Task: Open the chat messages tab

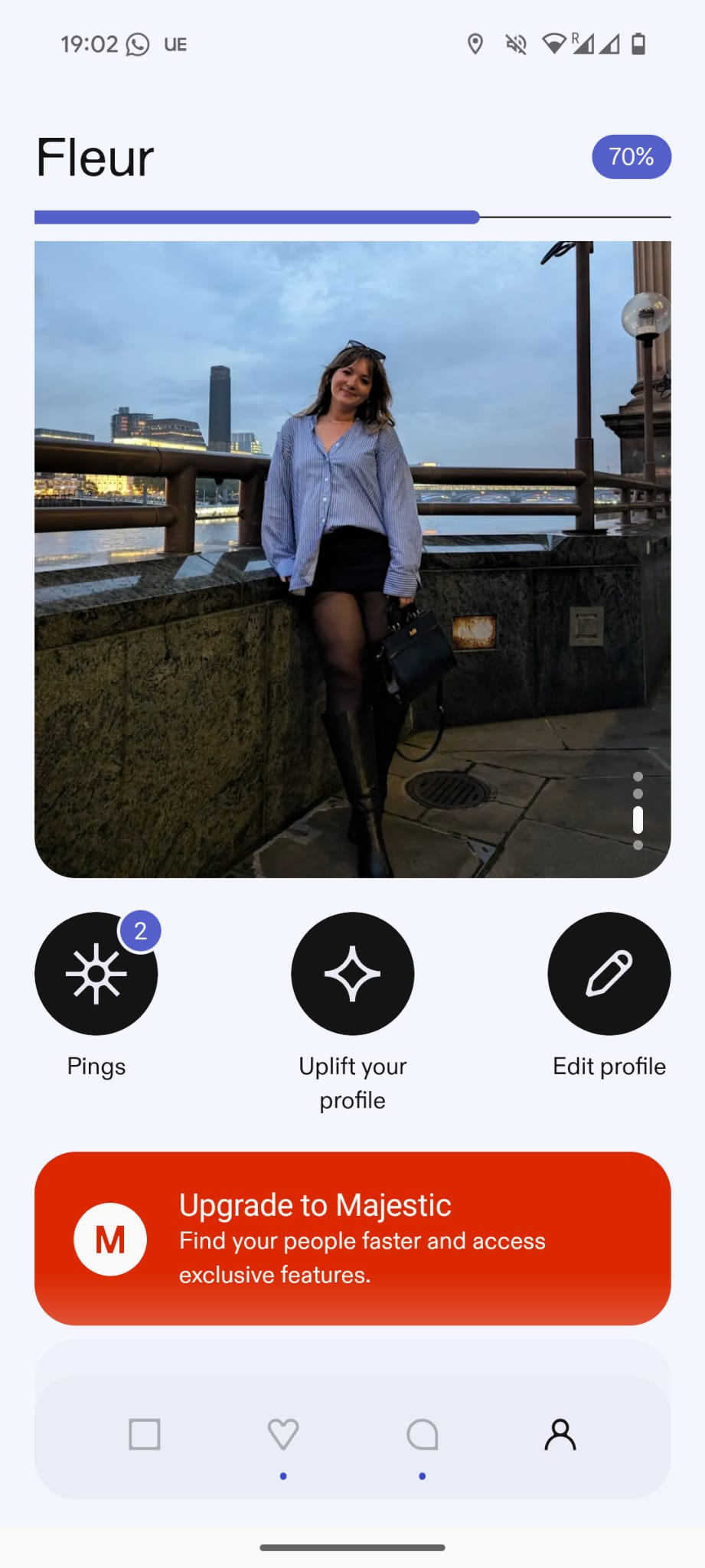Action: 422,1434
